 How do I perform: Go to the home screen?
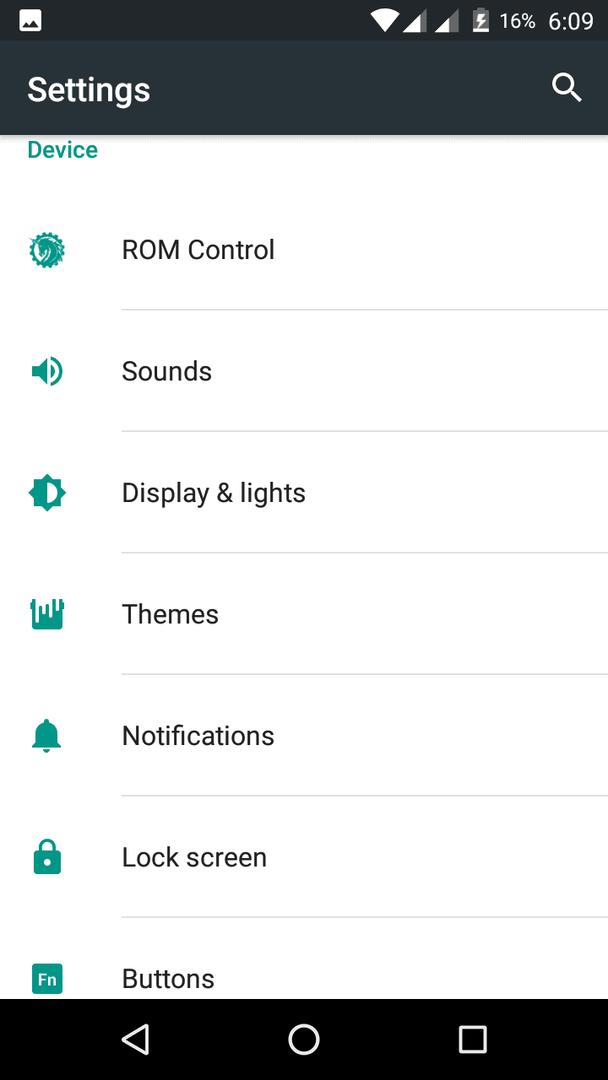point(304,1039)
